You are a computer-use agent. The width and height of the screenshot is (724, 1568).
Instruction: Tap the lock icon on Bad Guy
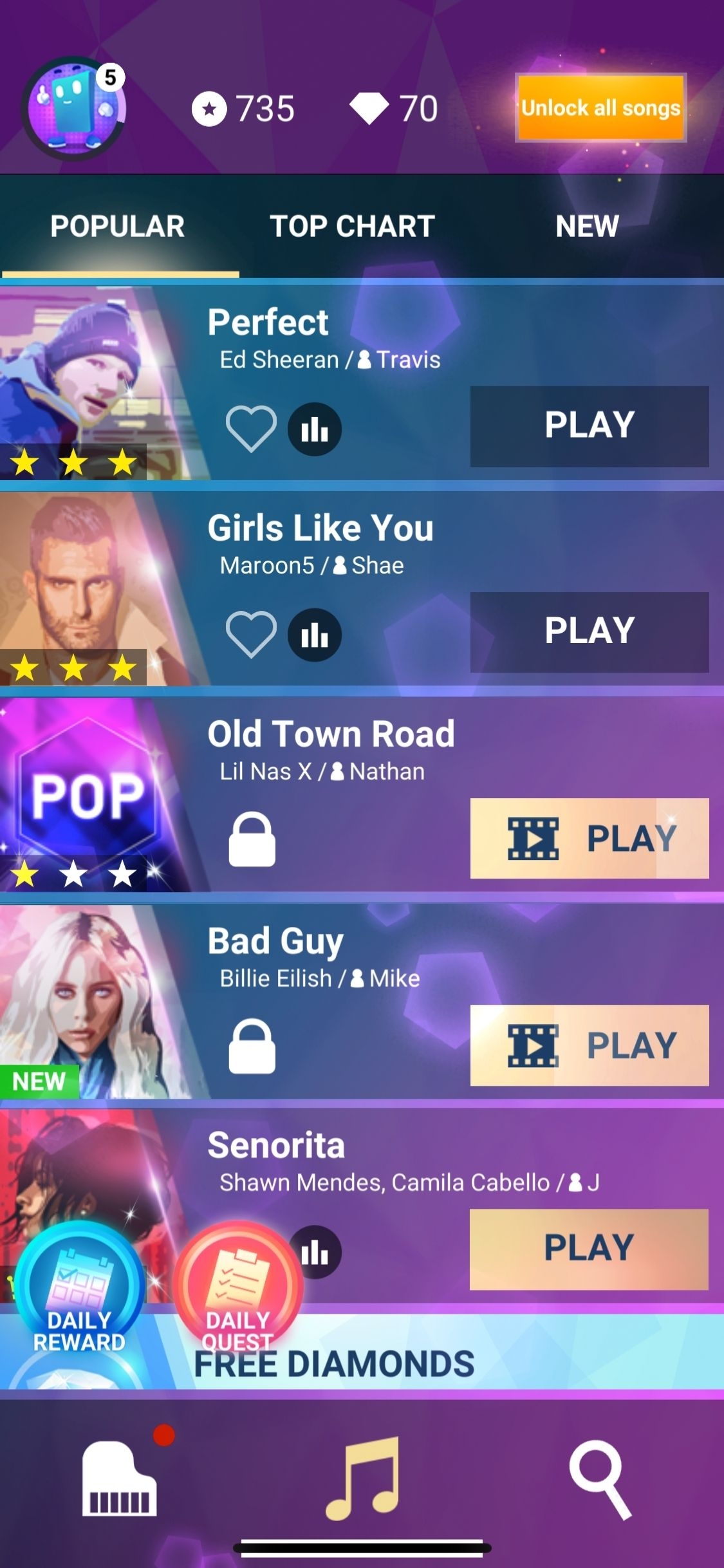pyautogui.click(x=252, y=1046)
